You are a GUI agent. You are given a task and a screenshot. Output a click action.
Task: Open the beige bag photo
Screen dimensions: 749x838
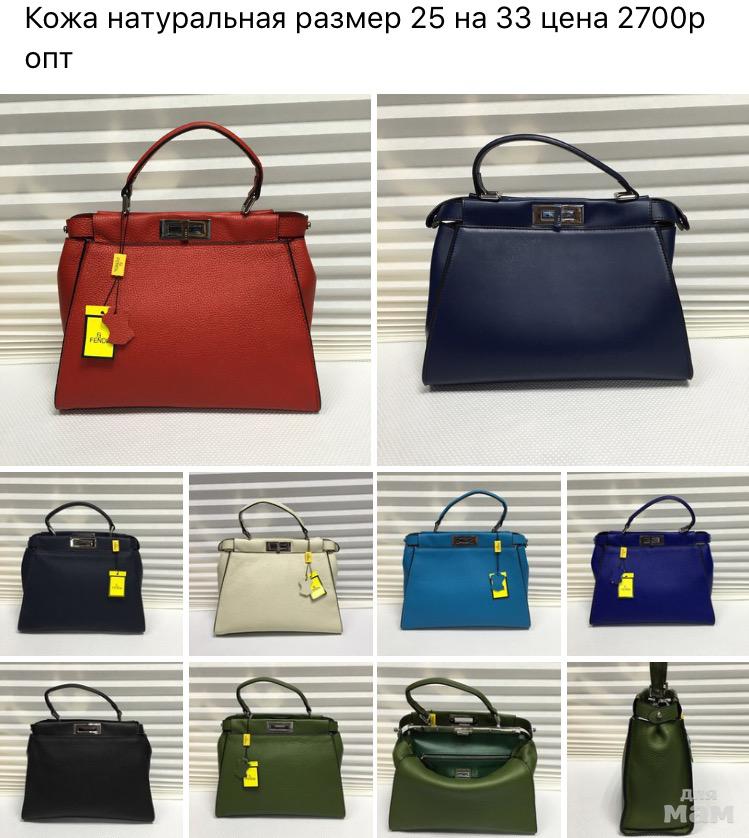click(x=279, y=563)
